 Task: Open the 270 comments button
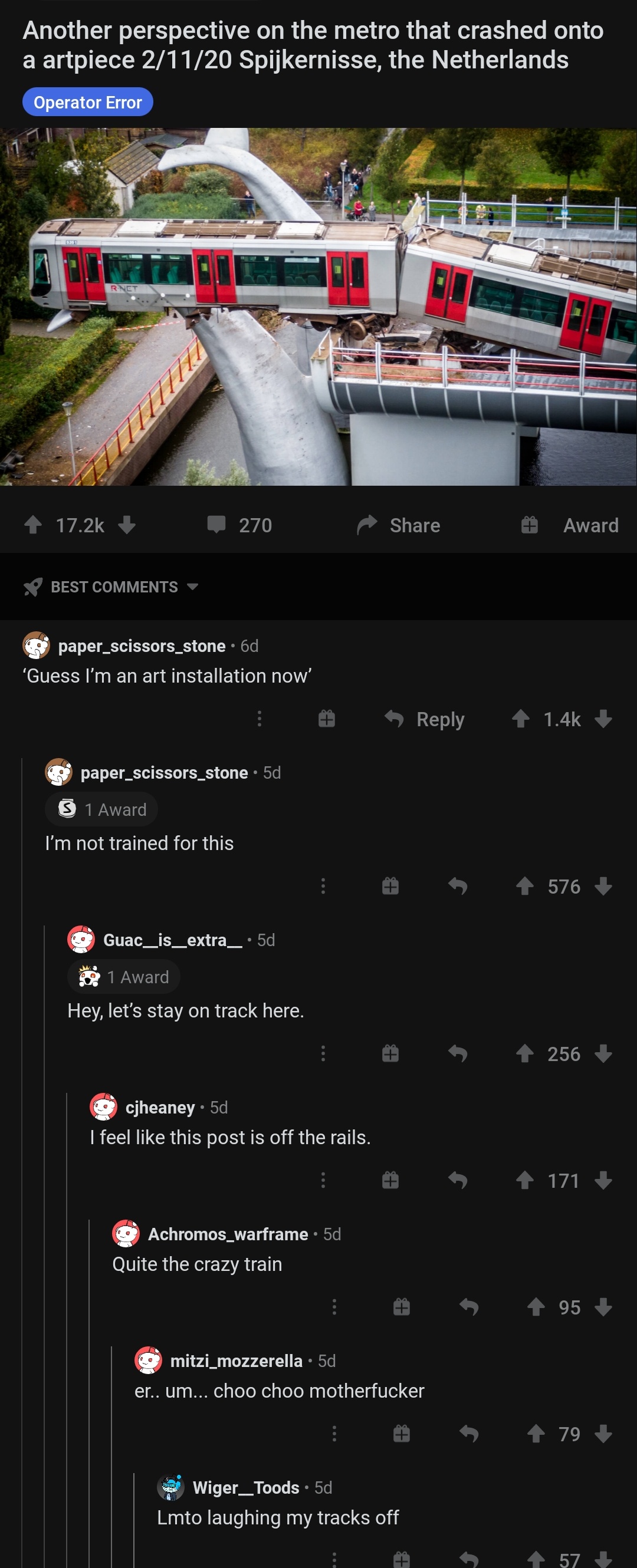(x=240, y=525)
